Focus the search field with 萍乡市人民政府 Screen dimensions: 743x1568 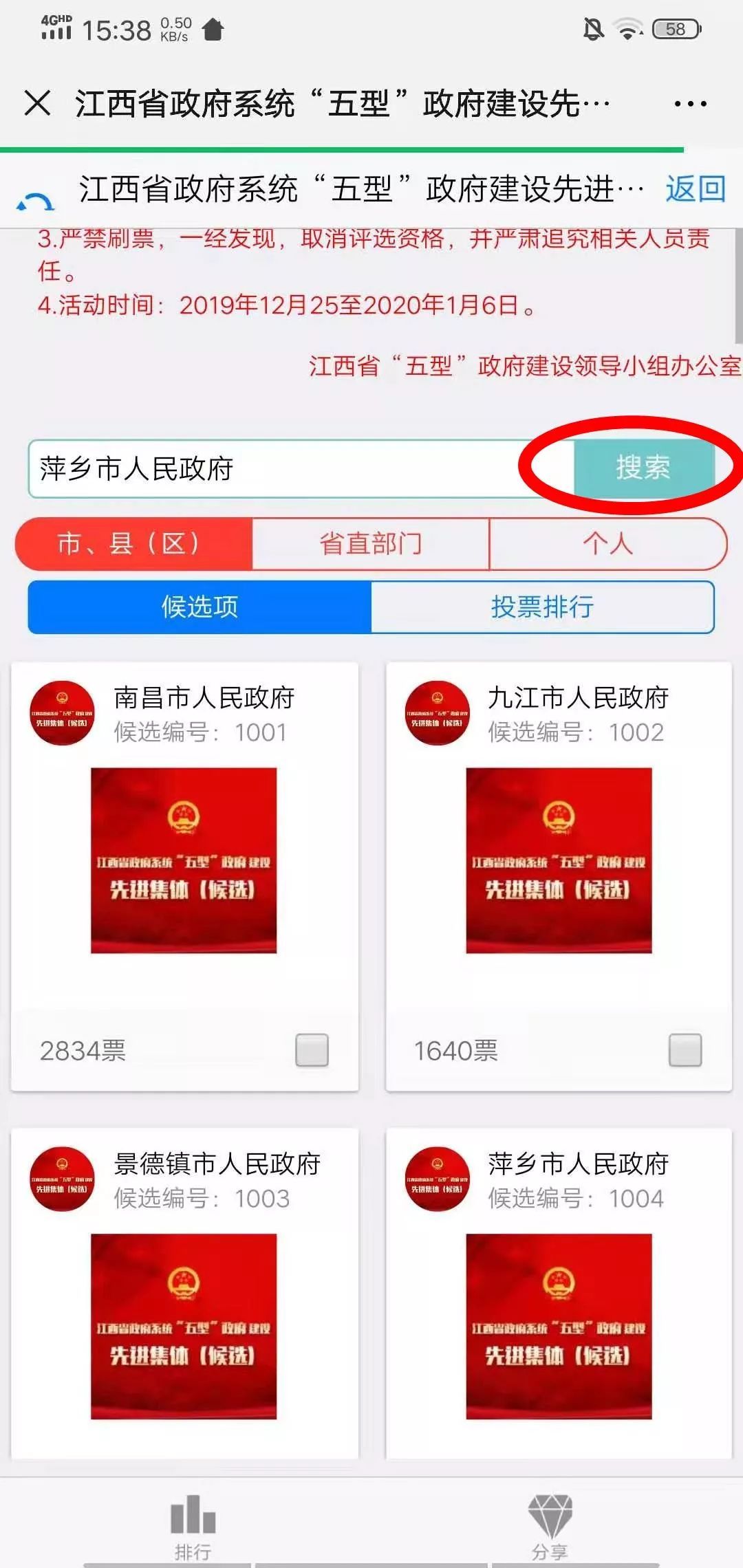click(275, 469)
